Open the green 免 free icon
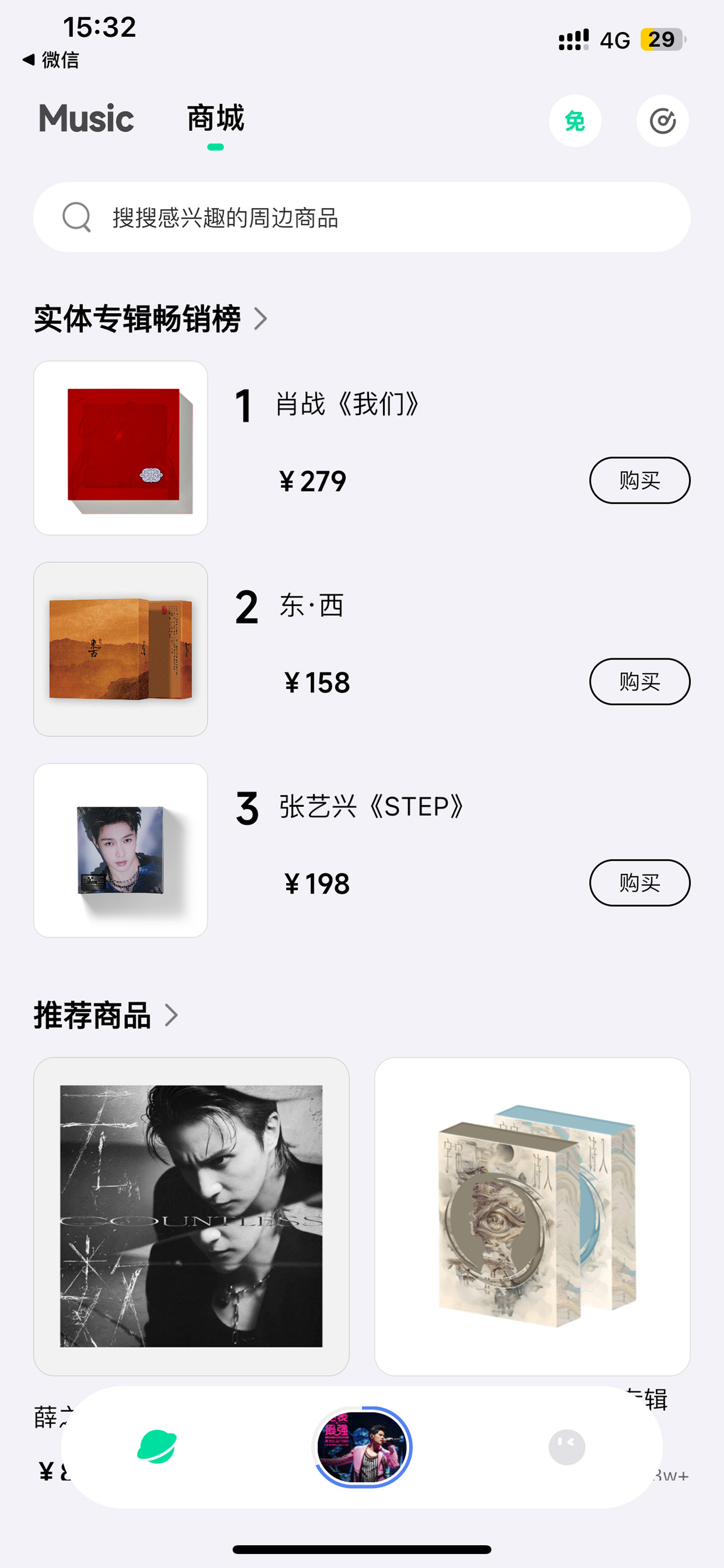Screen dimensions: 724x1568 575,120
